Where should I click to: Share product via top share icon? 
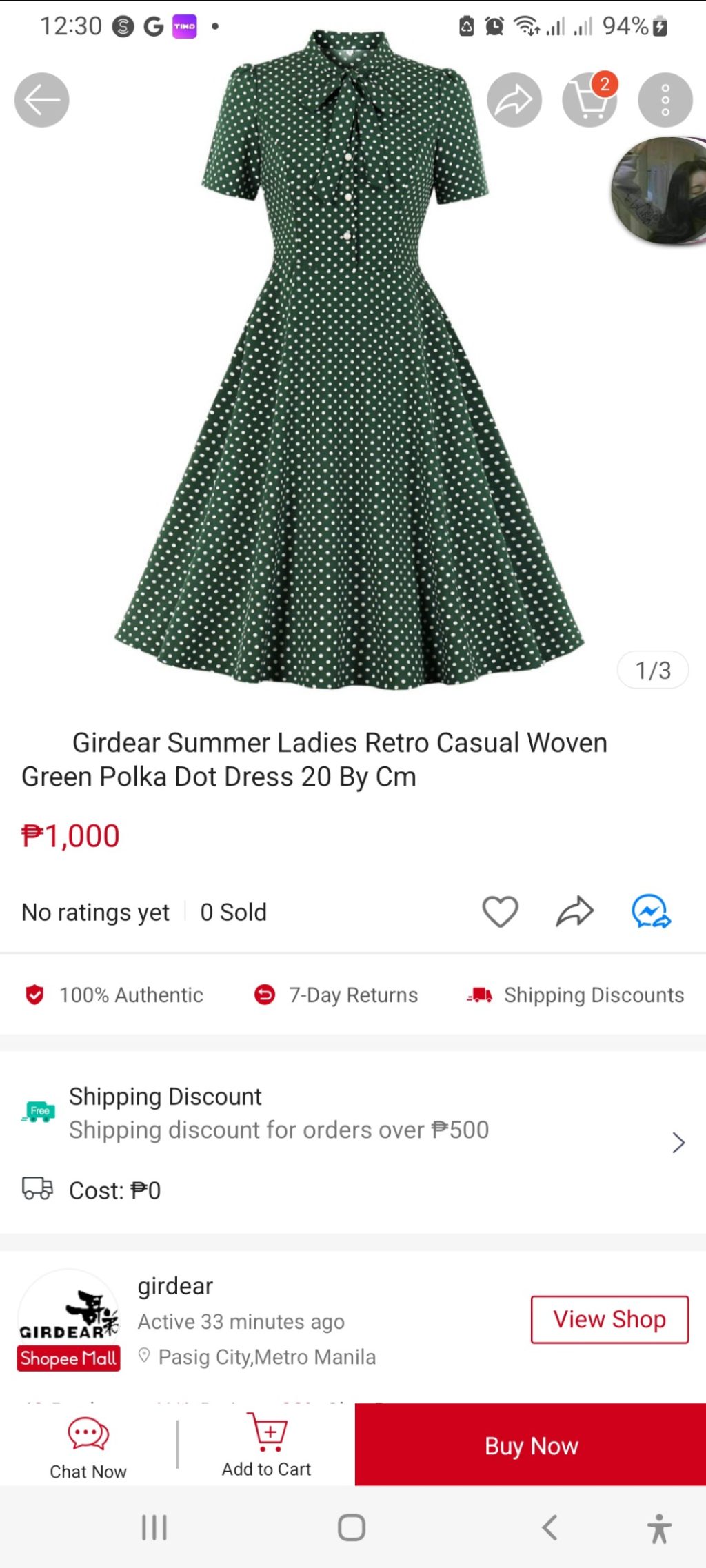(514, 100)
